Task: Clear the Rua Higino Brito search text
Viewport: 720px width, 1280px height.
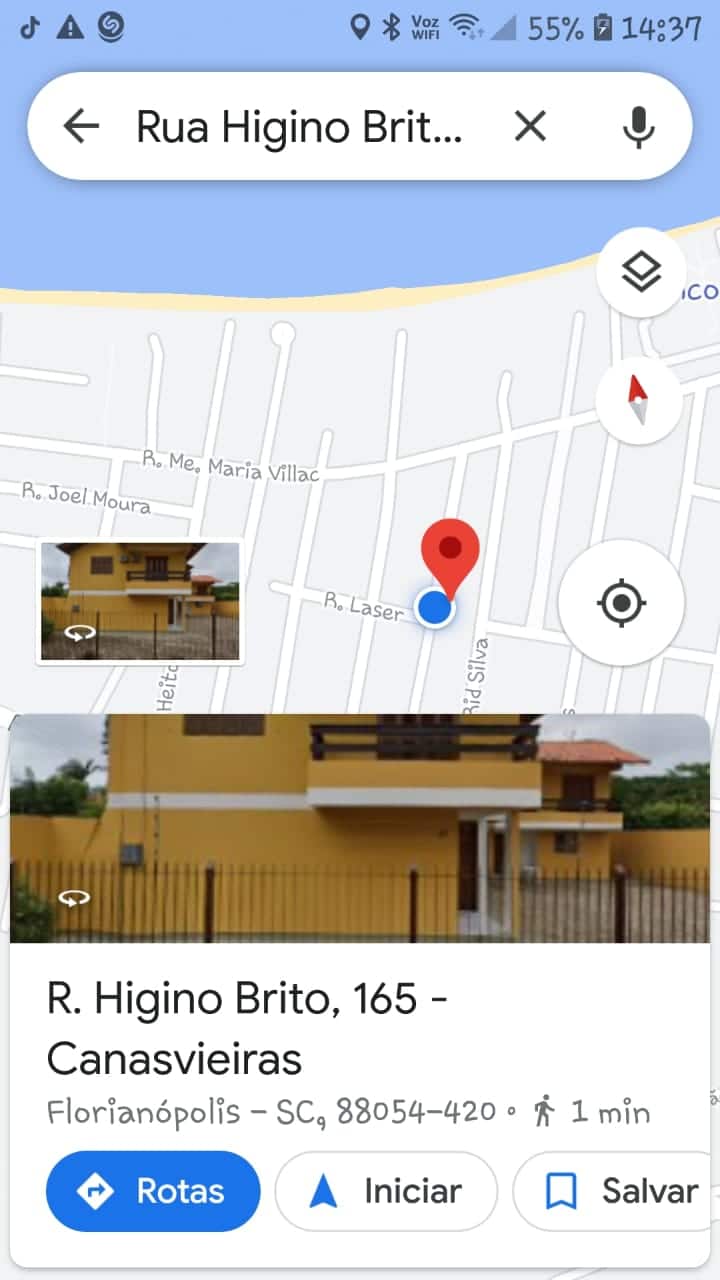Action: point(530,126)
